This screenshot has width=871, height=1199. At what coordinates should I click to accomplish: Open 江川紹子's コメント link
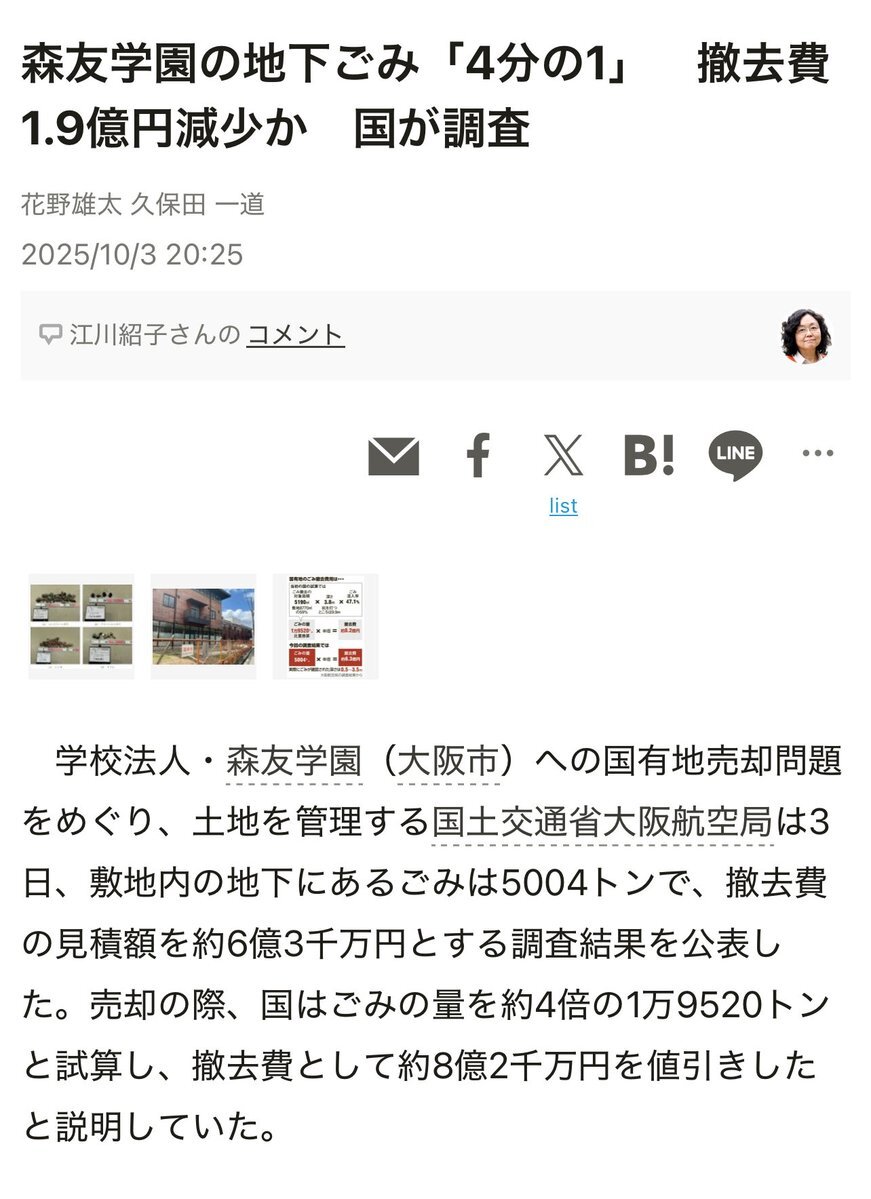click(x=296, y=335)
